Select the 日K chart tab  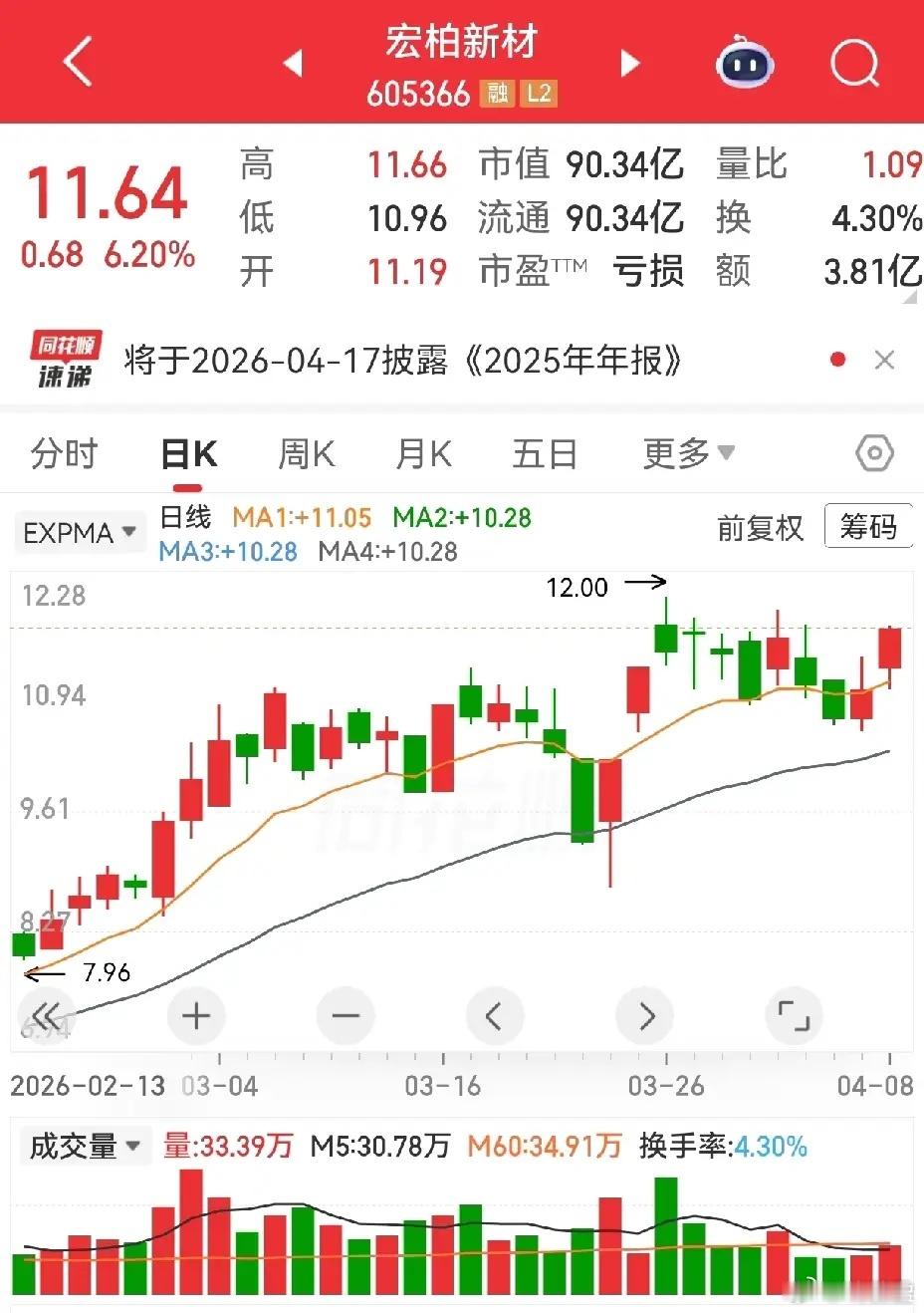189,454
